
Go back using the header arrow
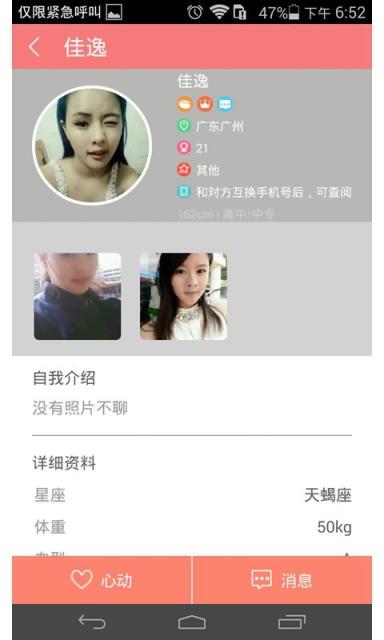click(x=34, y=47)
